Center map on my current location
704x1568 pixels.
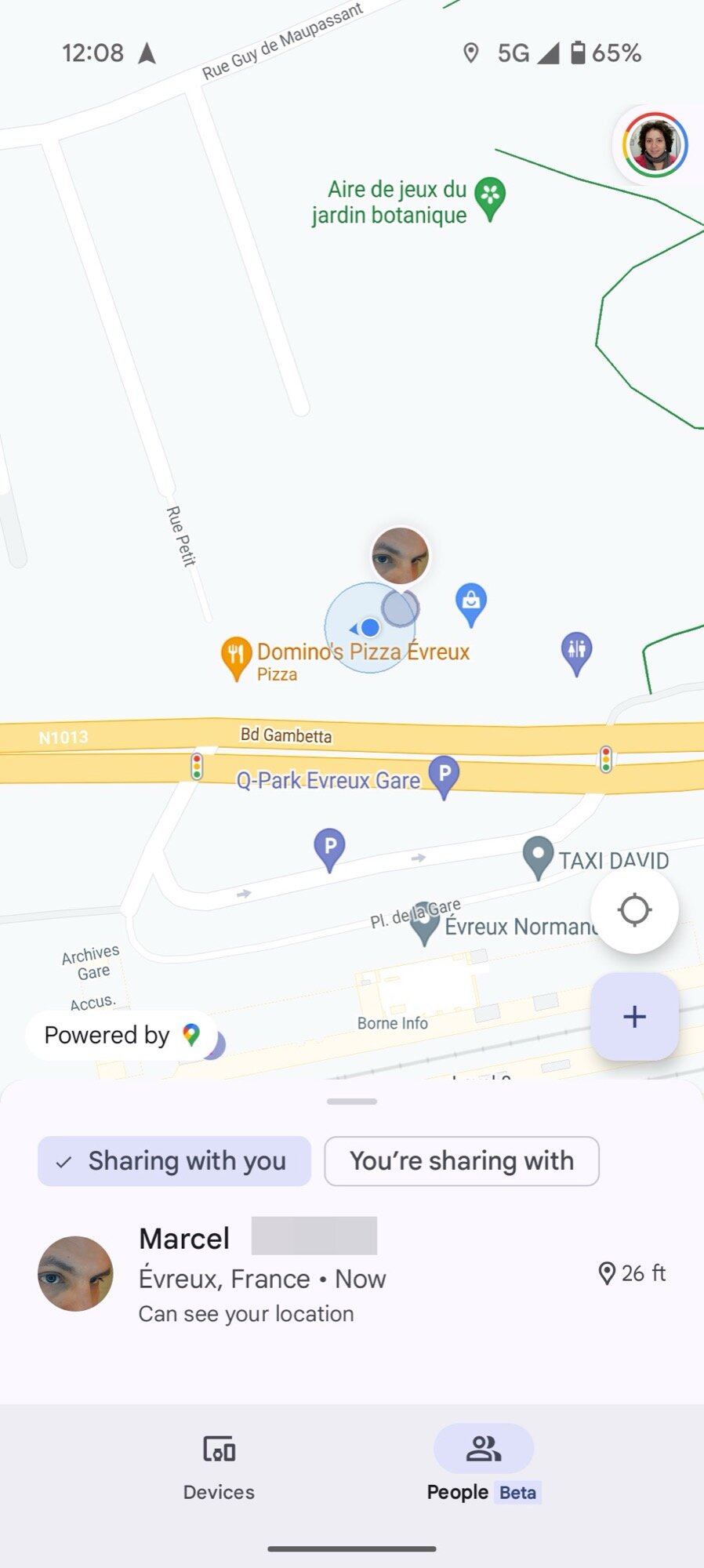click(634, 910)
